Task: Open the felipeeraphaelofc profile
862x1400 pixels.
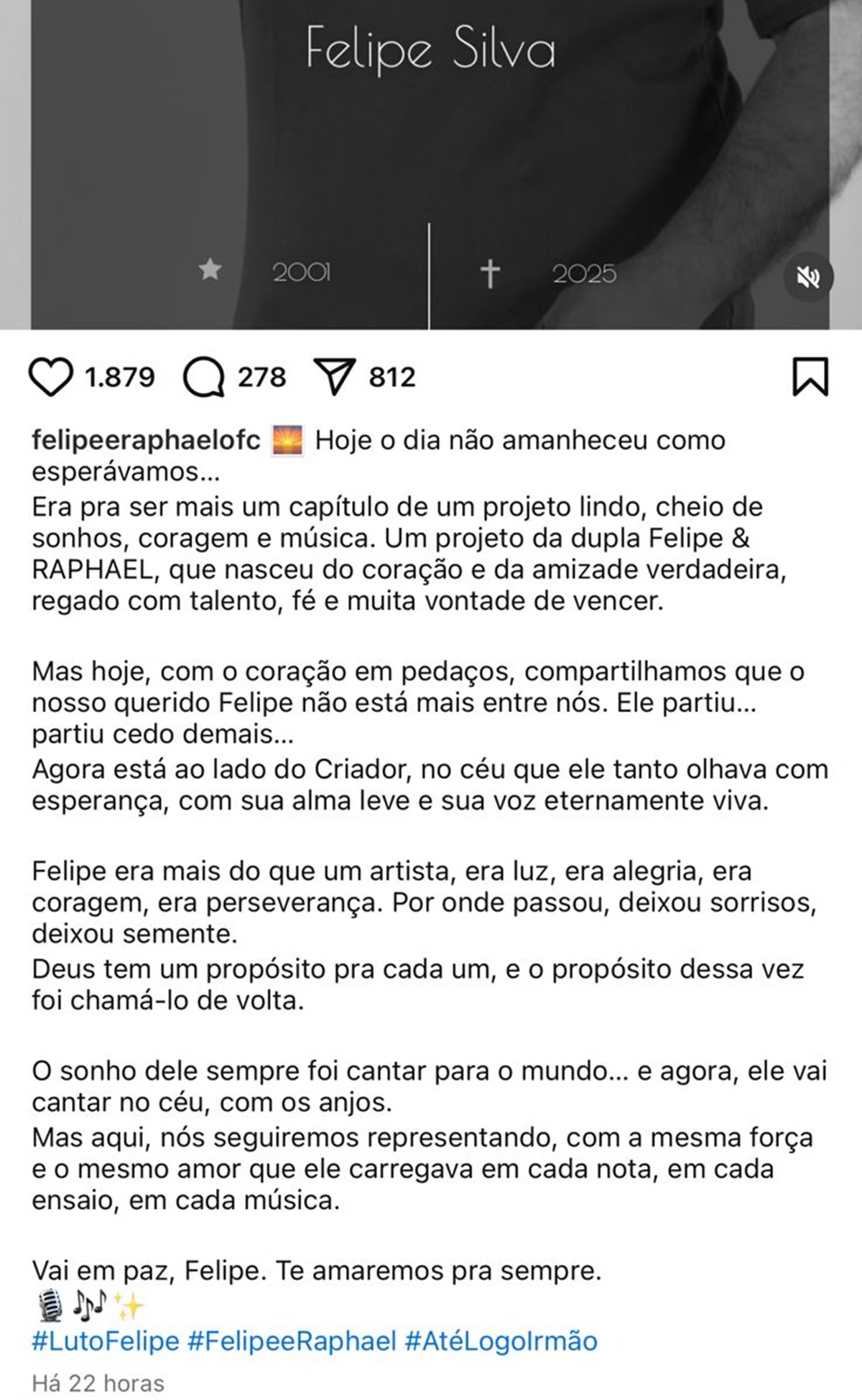Action: (146, 440)
